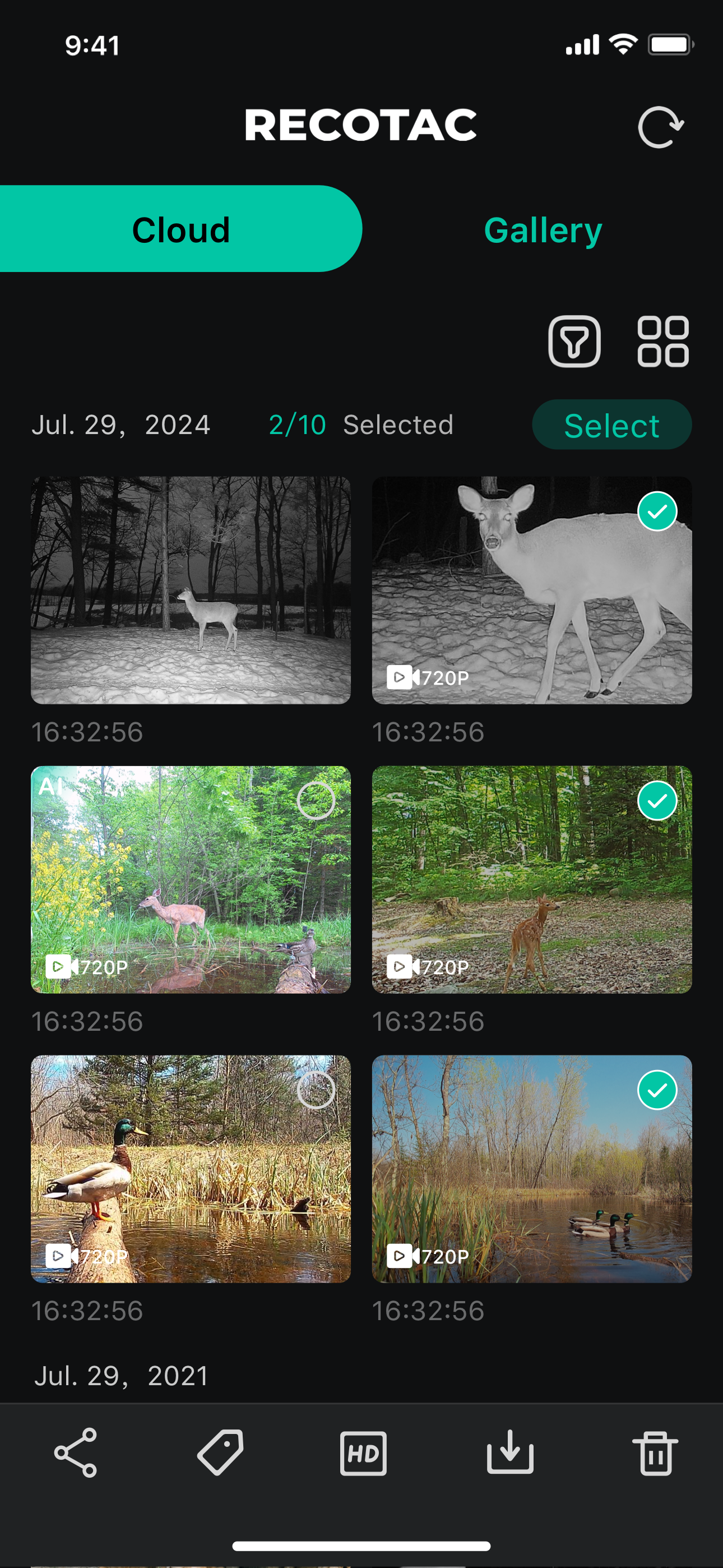
Task: Deselect the fawn in forest video
Action: (x=657, y=801)
